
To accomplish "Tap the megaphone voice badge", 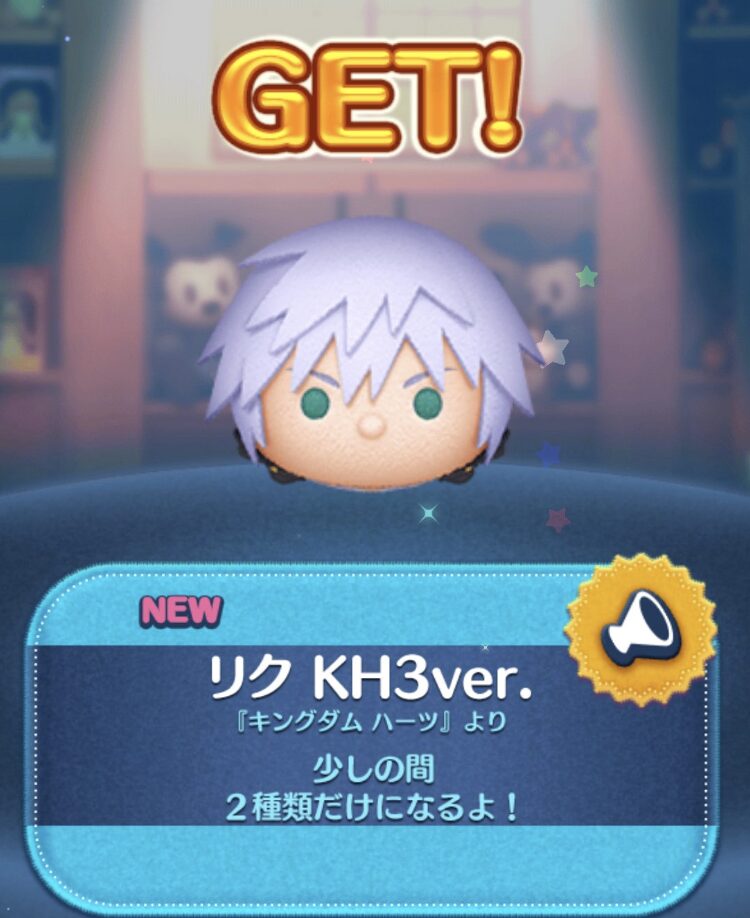I will 640,630.
